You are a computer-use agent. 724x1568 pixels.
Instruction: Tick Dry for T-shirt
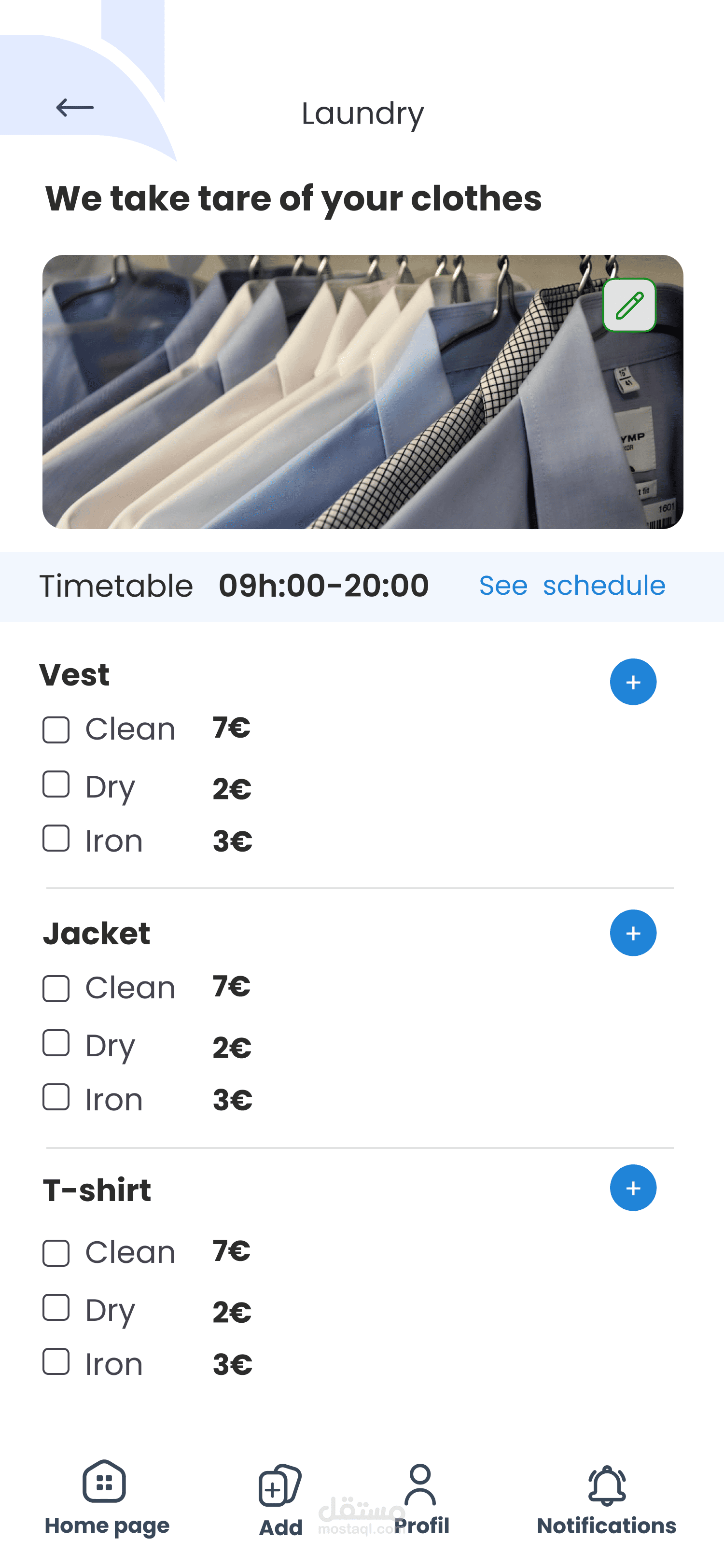[56, 1307]
